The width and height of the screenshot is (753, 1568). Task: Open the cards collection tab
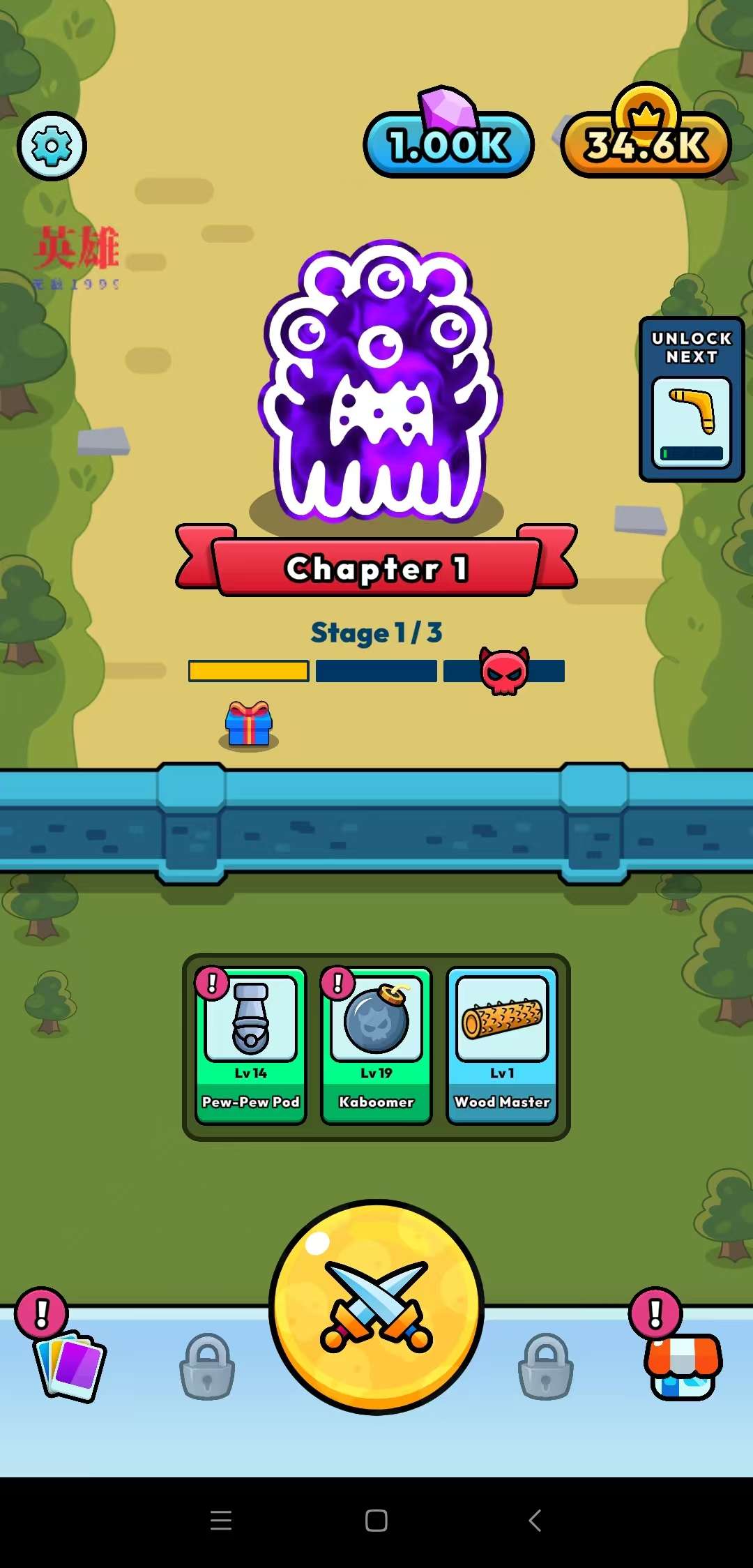[70, 1366]
